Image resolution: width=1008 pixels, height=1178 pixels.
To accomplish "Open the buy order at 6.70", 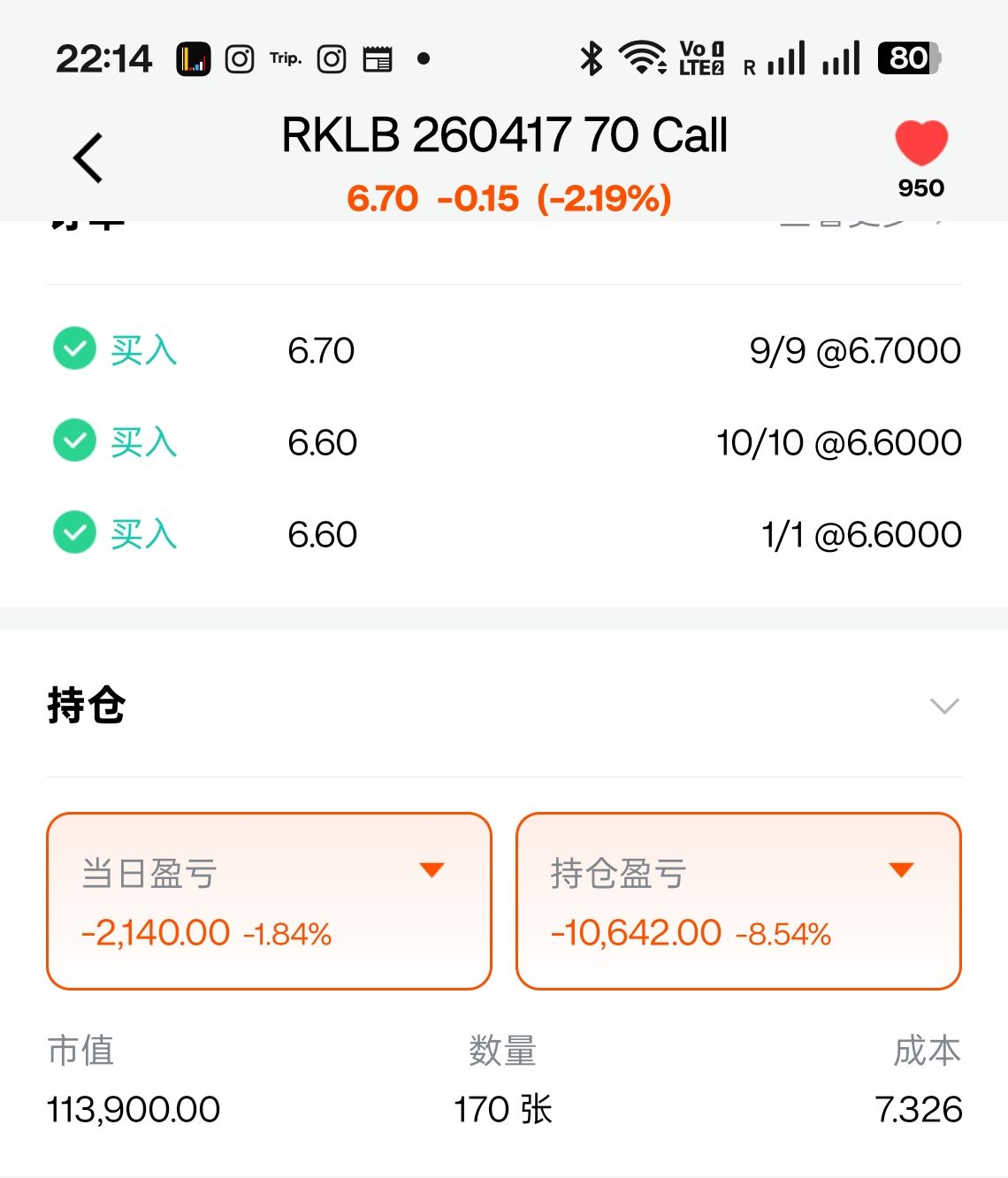I will (x=504, y=351).
